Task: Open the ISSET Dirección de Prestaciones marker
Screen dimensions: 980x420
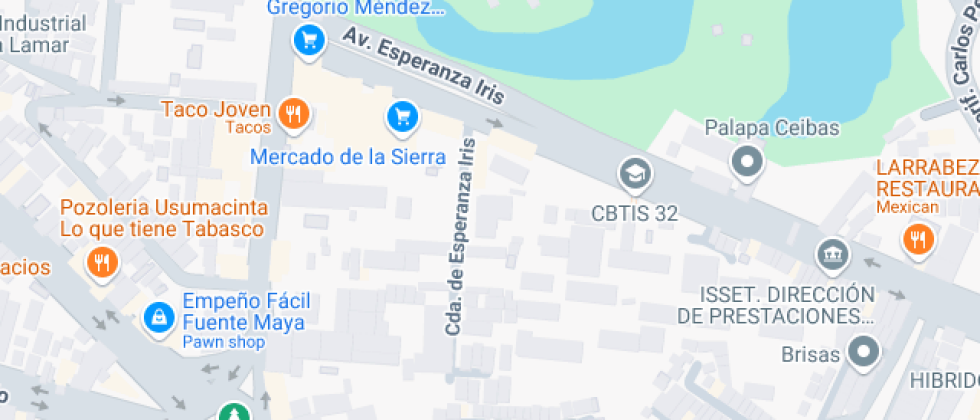Action: tap(831, 254)
